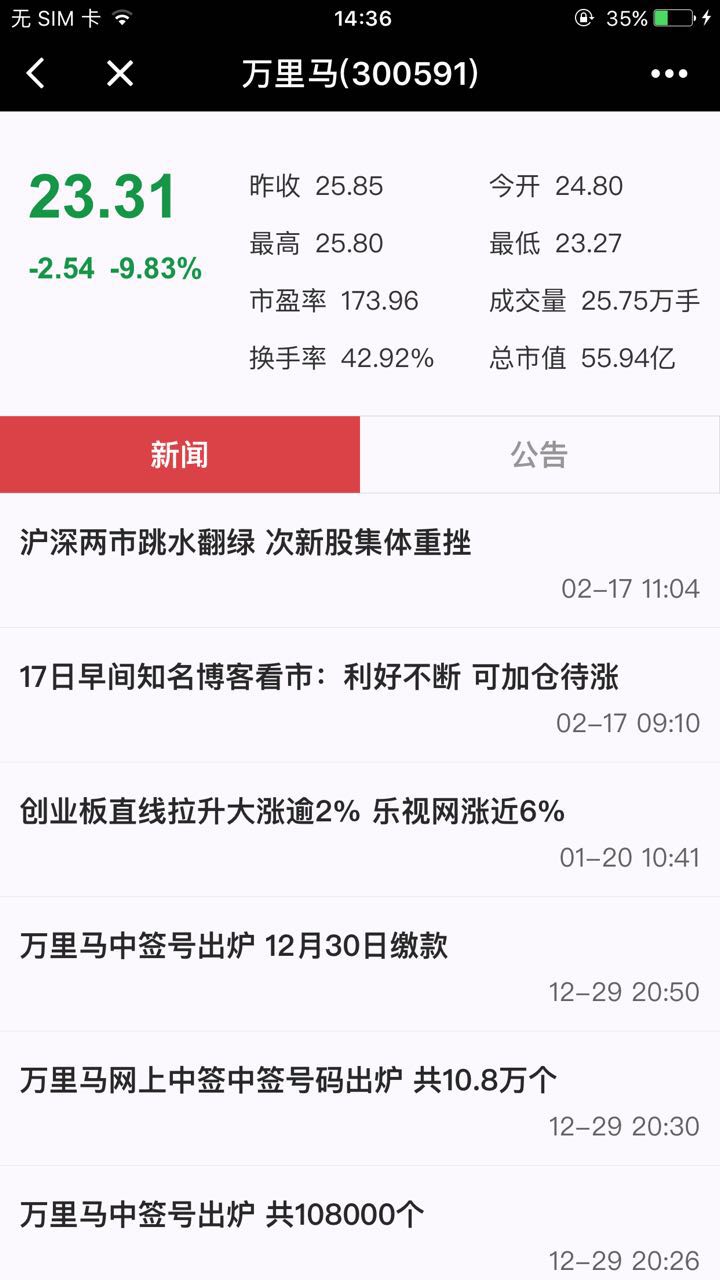Image resolution: width=720 pixels, height=1280 pixels.
Task: Open 创业板直线拉升大涨逾2% news item
Action: [x=292, y=812]
